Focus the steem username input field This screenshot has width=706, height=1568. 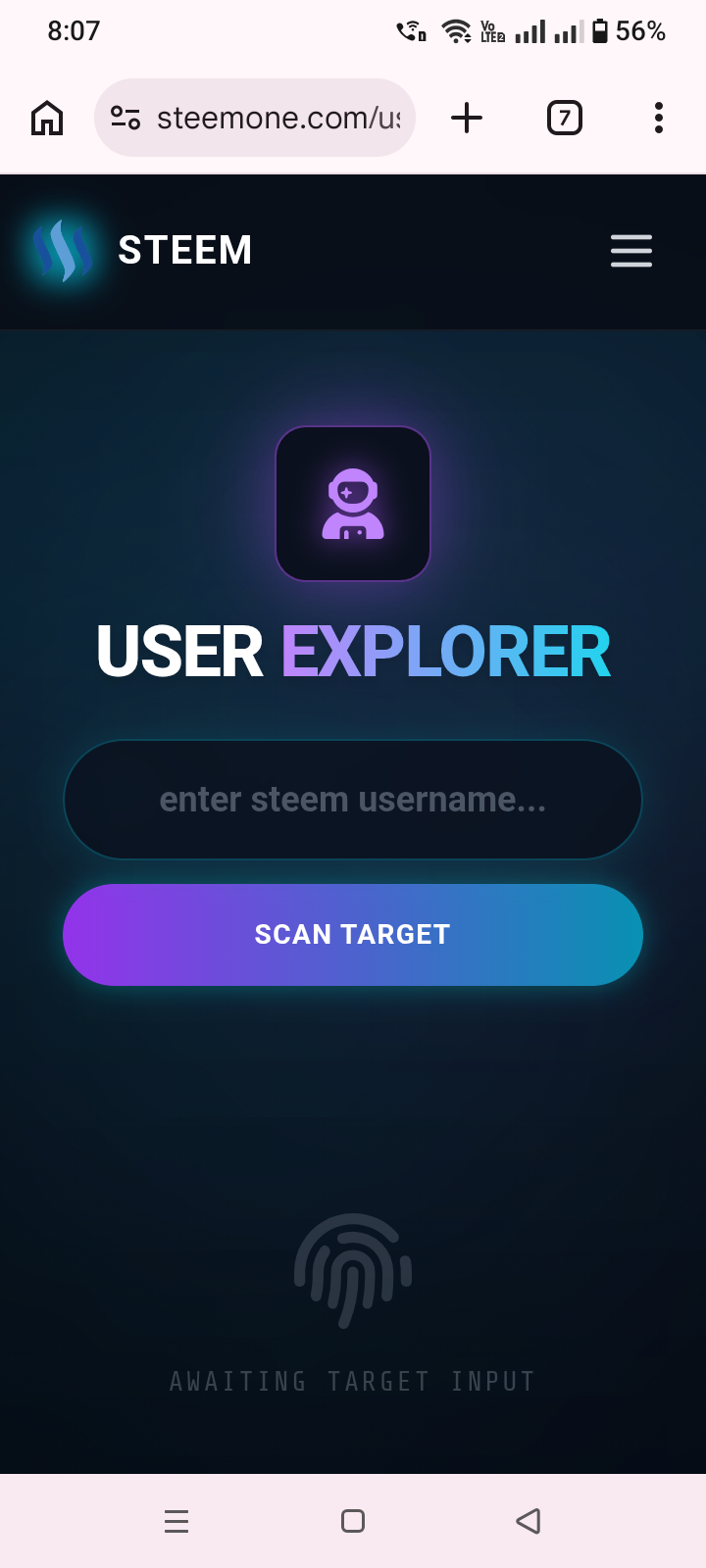click(353, 800)
